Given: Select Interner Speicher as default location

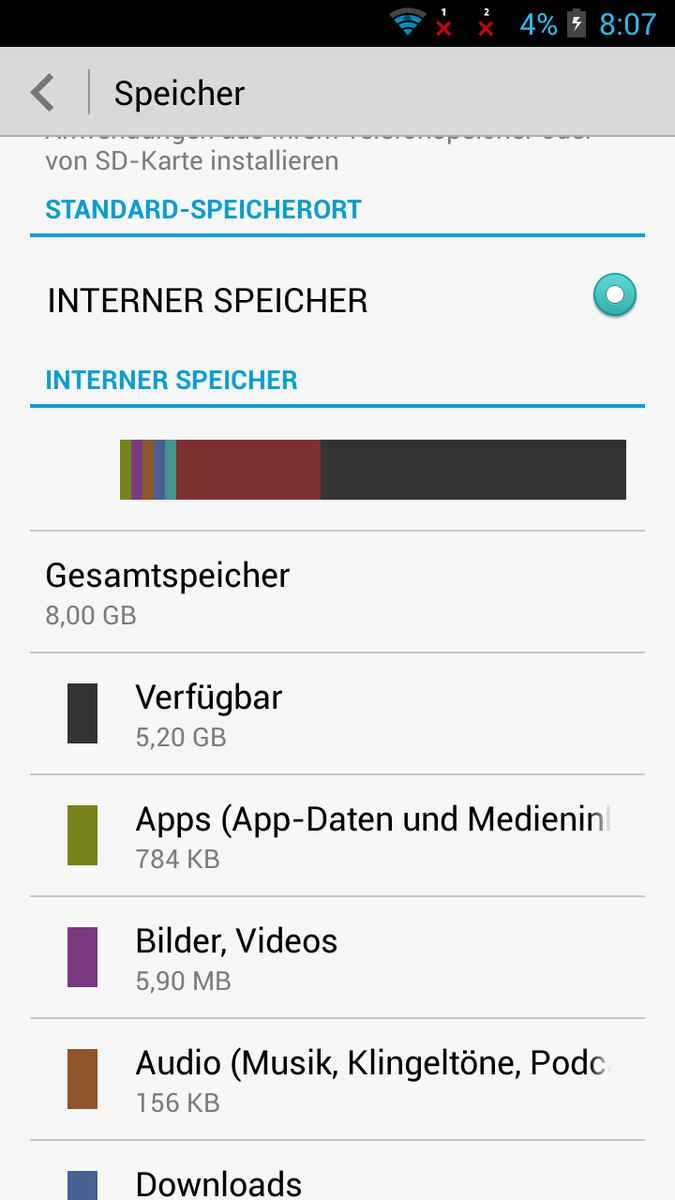Looking at the screenshot, I should click(614, 296).
